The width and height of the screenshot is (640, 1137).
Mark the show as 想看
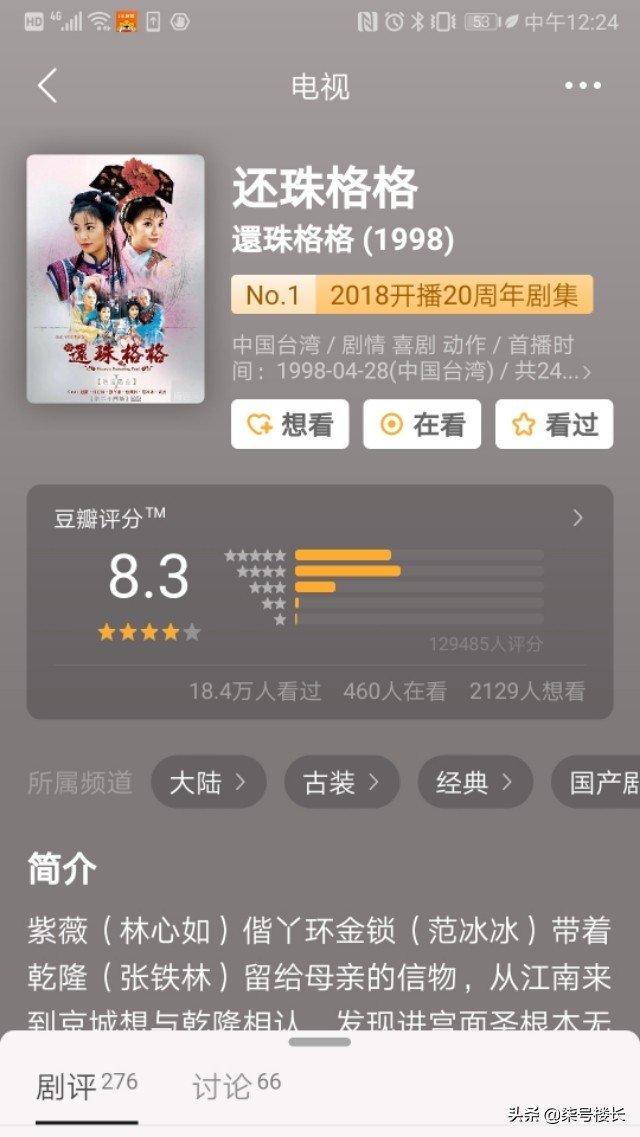[290, 424]
